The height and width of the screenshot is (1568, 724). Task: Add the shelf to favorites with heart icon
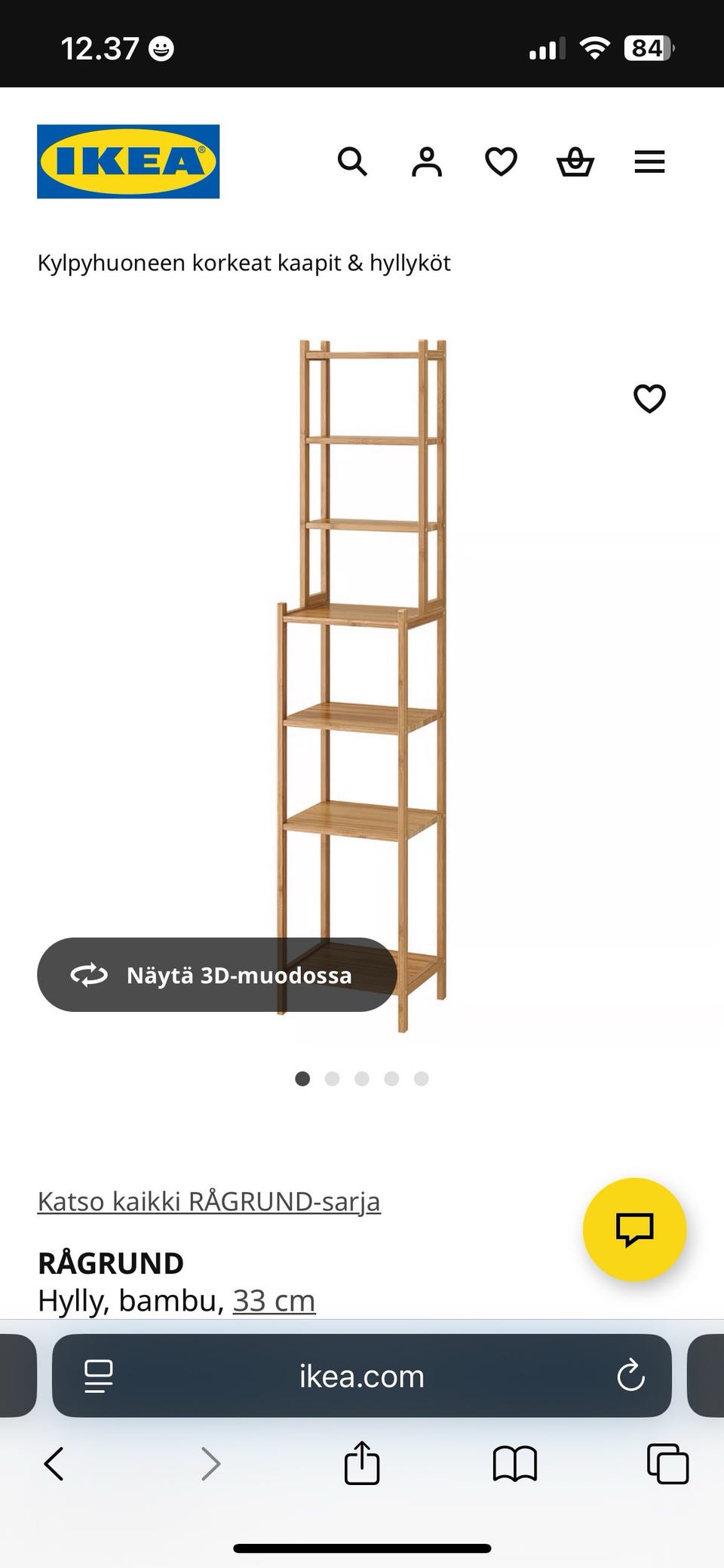coord(650,399)
